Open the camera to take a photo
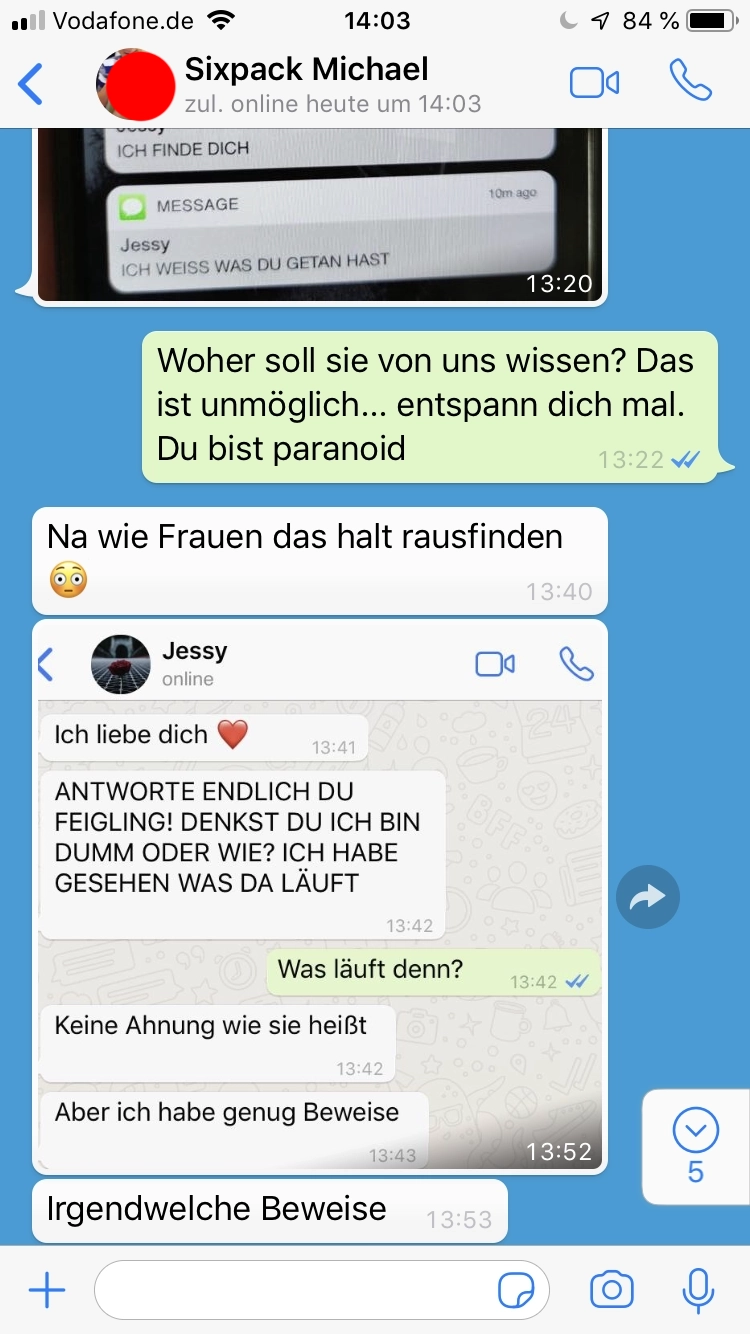The width and height of the screenshot is (750, 1334). point(611,1290)
